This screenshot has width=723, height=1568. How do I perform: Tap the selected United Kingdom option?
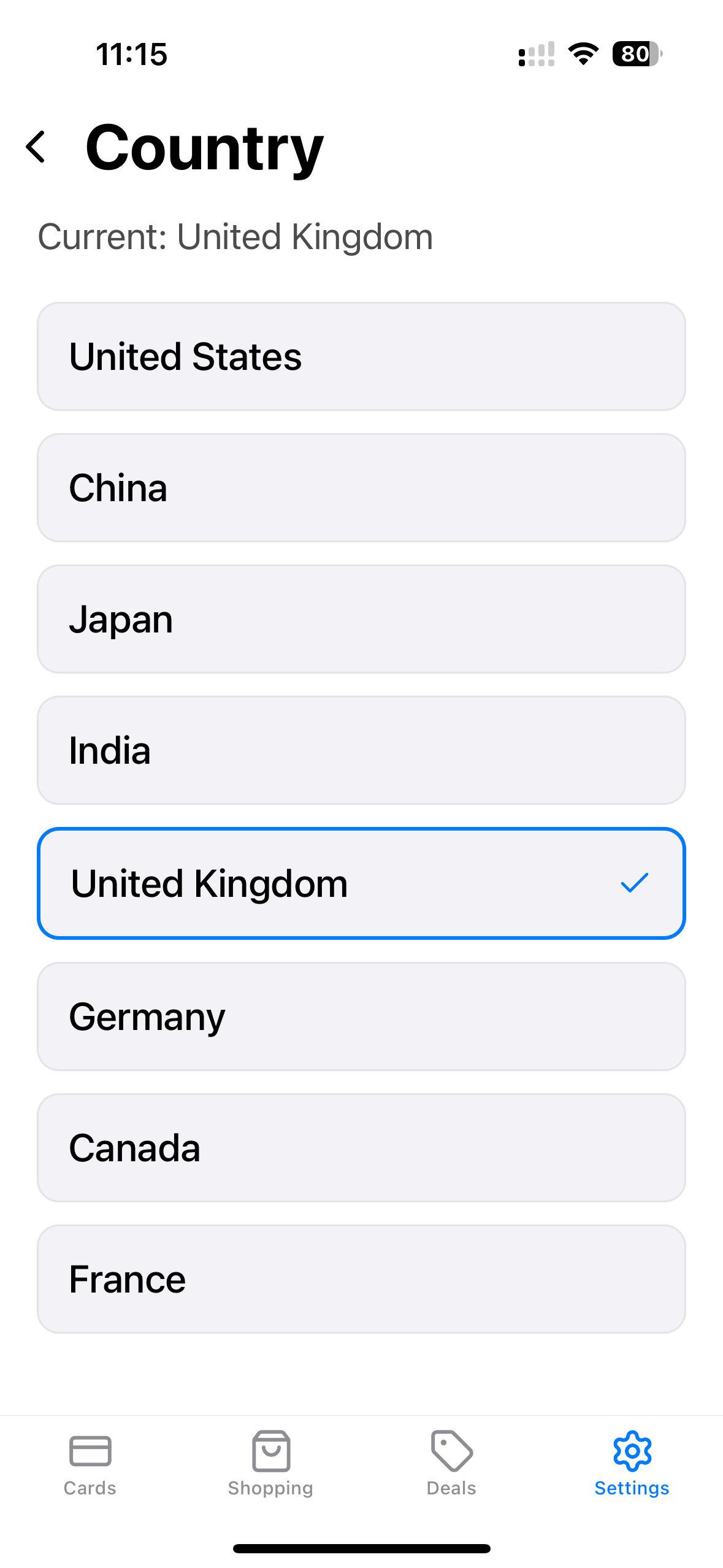(361, 883)
